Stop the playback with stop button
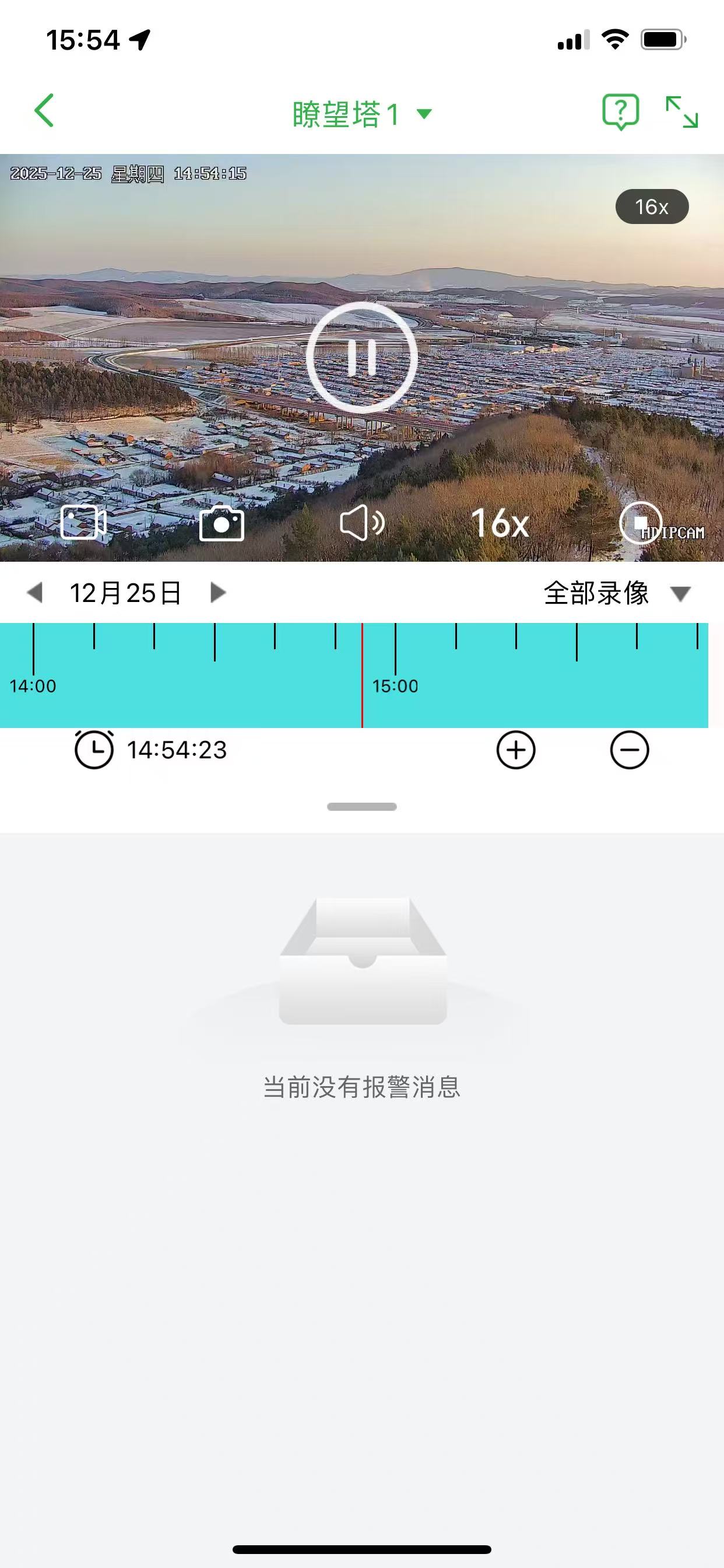 click(639, 522)
